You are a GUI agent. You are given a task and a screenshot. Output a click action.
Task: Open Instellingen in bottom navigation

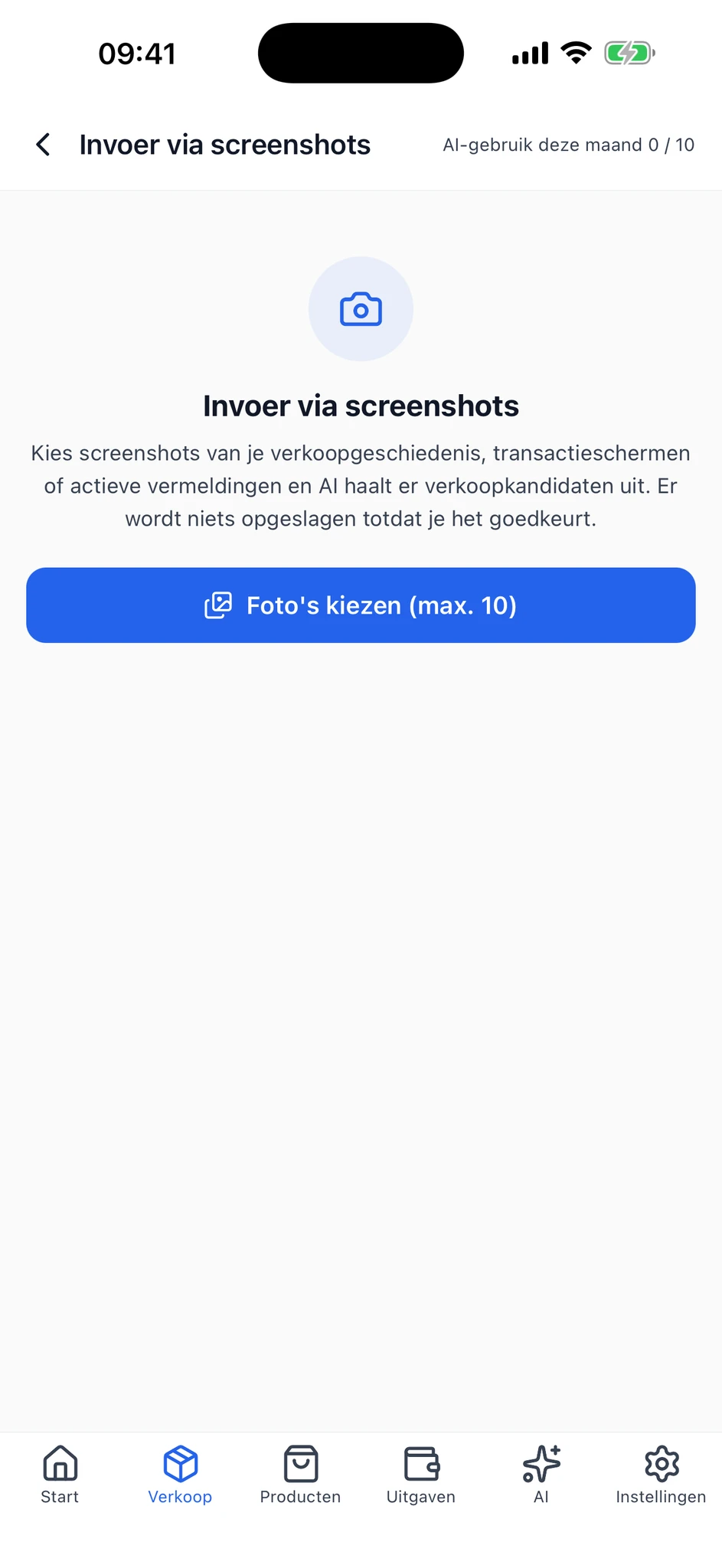coord(662,1475)
